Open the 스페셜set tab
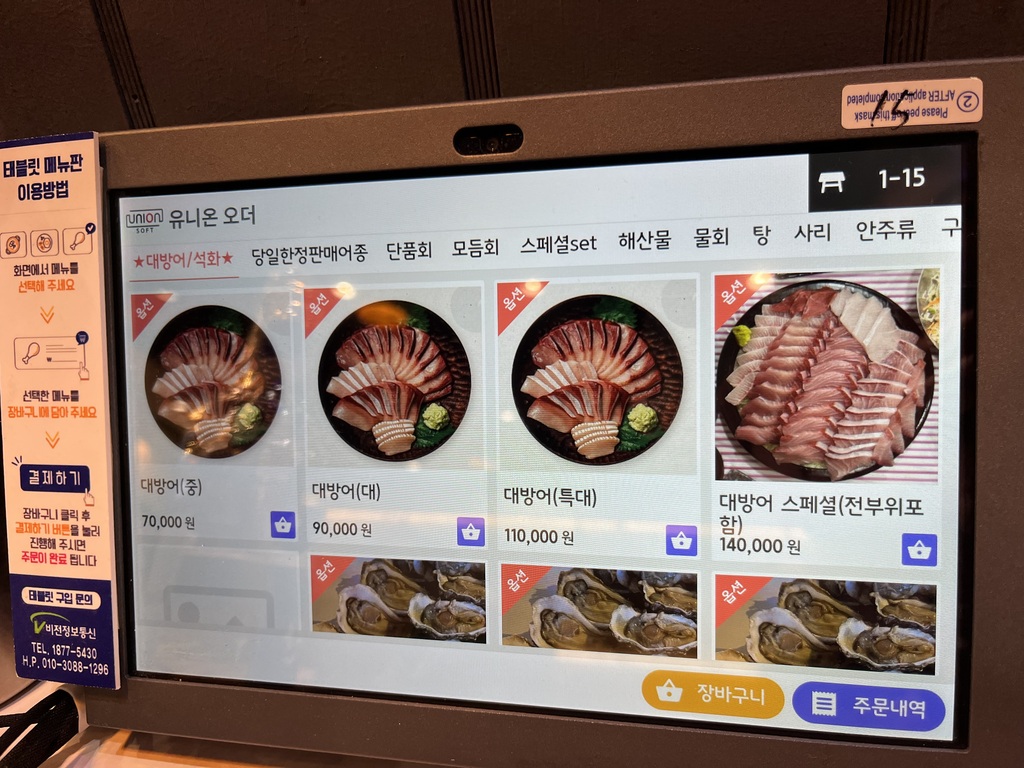The height and width of the screenshot is (768, 1024). (558, 243)
